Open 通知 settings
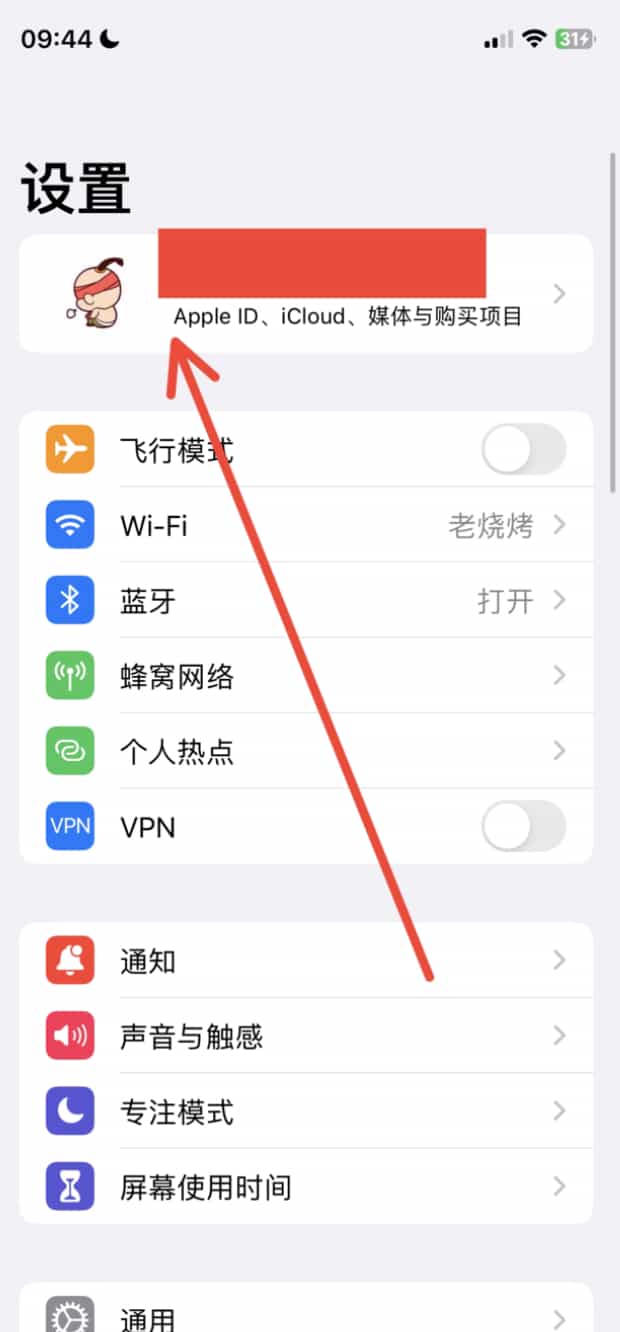Image resolution: width=620 pixels, height=1332 pixels. click(306, 960)
